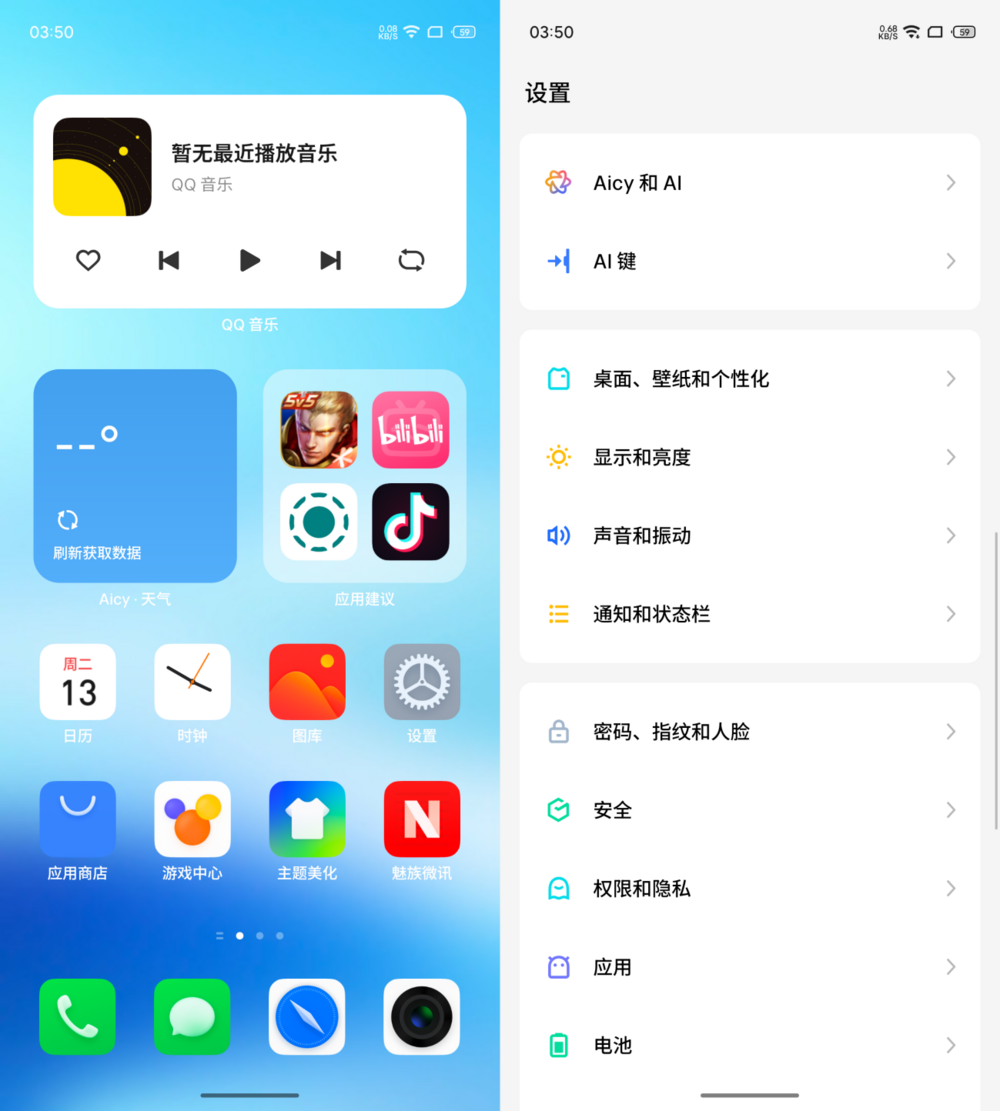The image size is (1000, 1111).
Task: Open the Aicy 和 AI settings
Action: click(750, 183)
